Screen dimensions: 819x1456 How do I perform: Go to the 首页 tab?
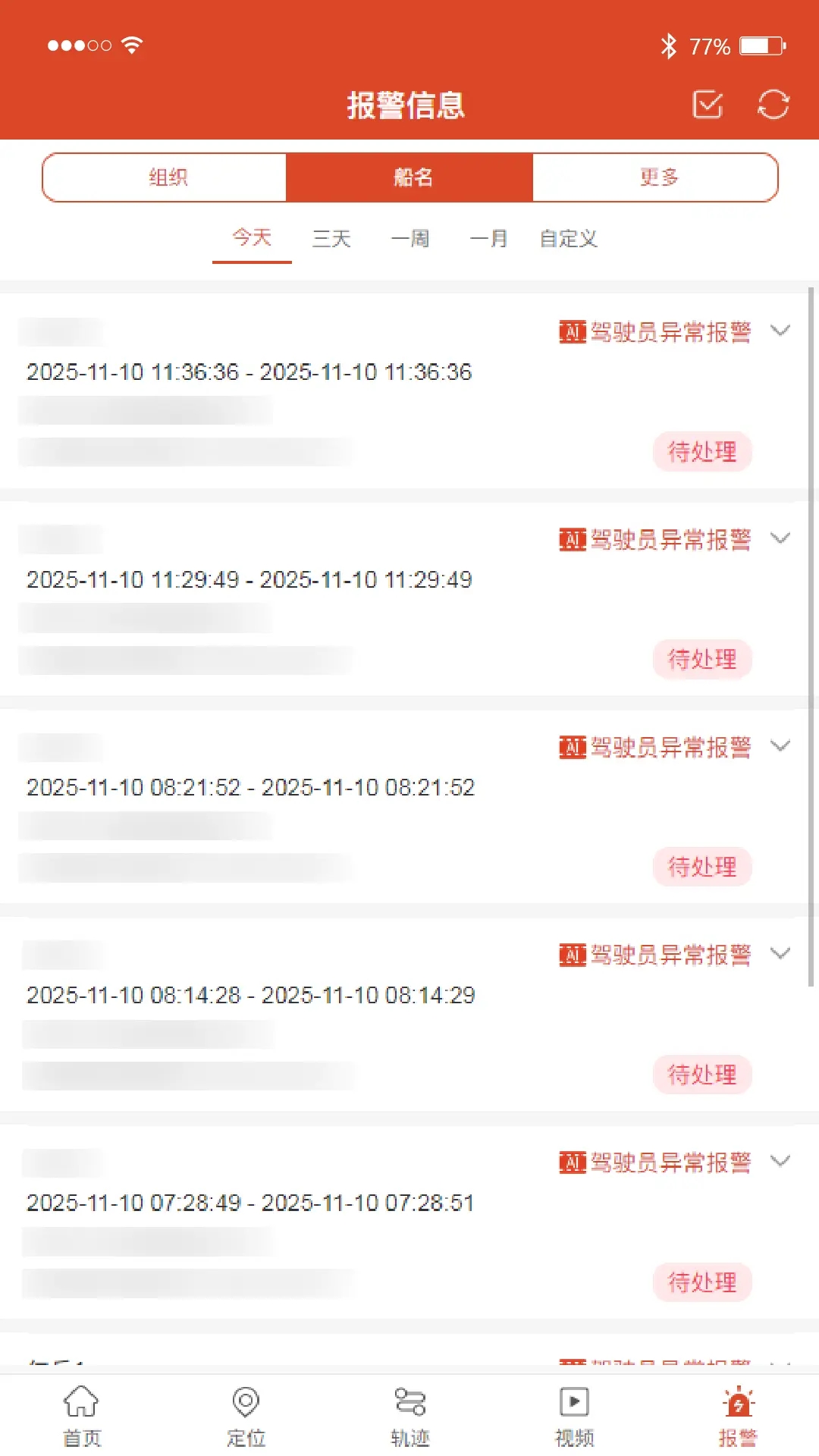[x=81, y=1415]
